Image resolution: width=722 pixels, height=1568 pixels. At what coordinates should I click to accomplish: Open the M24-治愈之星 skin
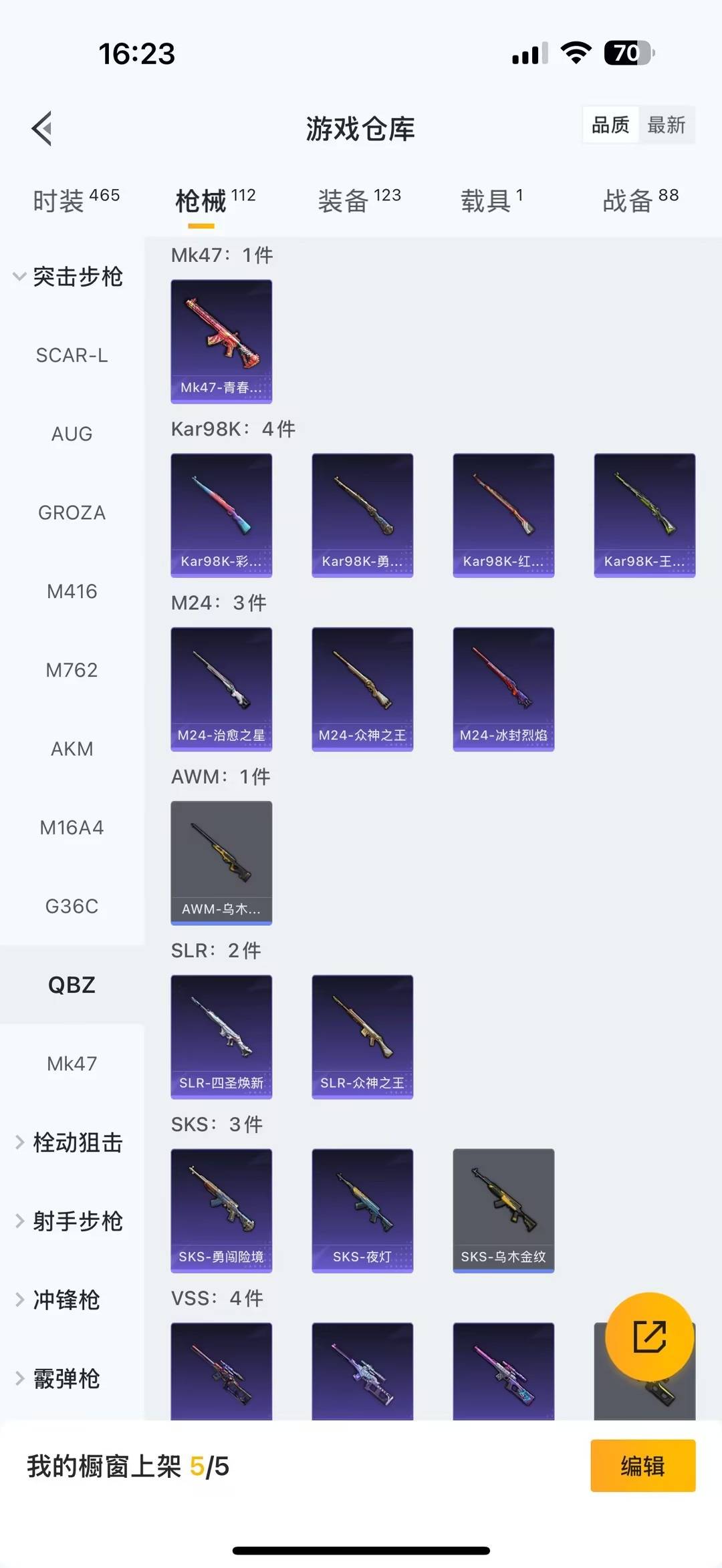(x=221, y=689)
